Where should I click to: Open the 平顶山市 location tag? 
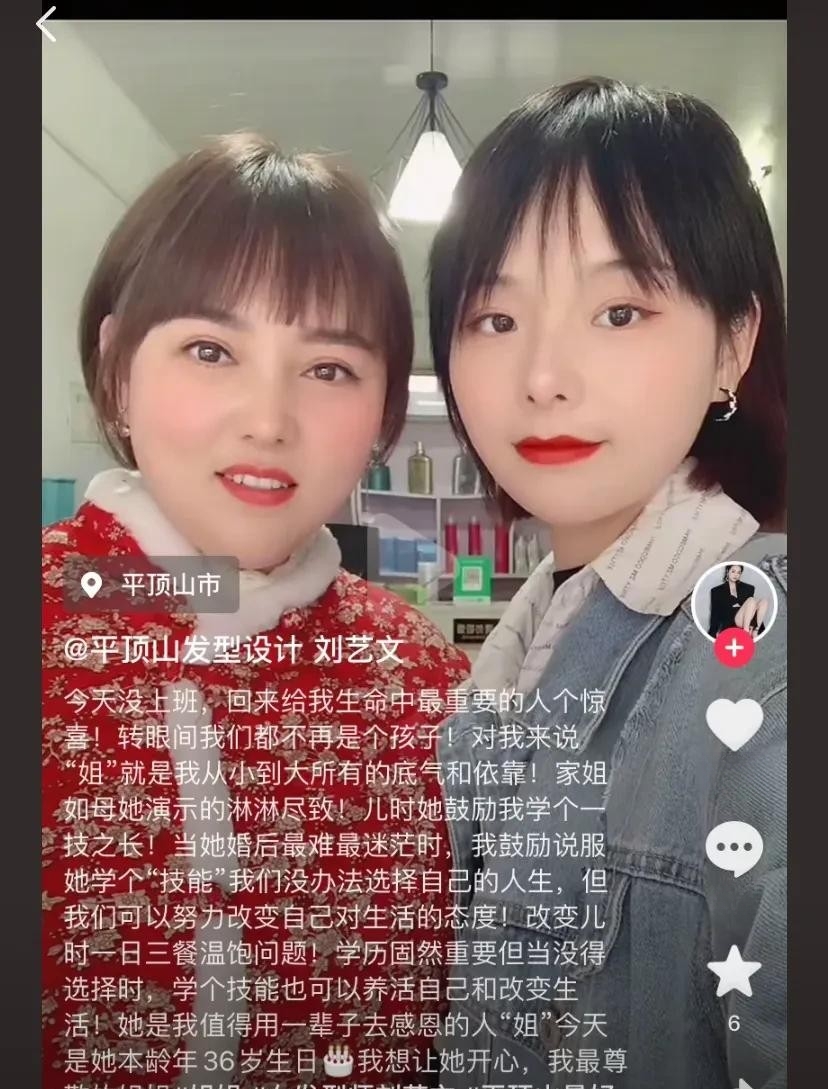(151, 585)
